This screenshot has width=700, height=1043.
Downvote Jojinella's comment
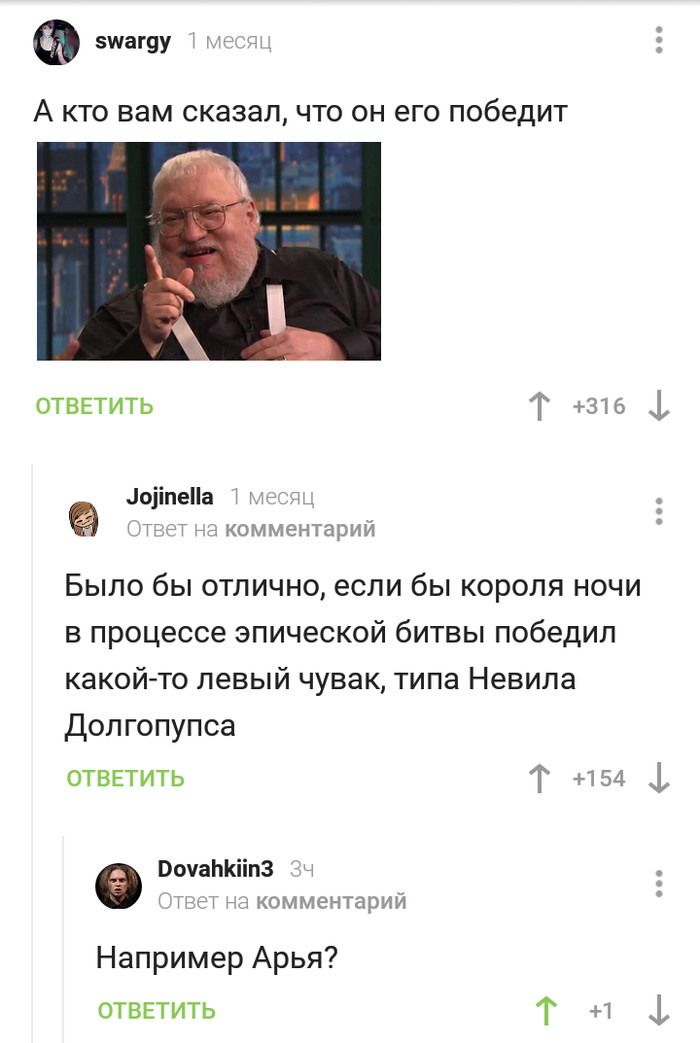pos(659,779)
